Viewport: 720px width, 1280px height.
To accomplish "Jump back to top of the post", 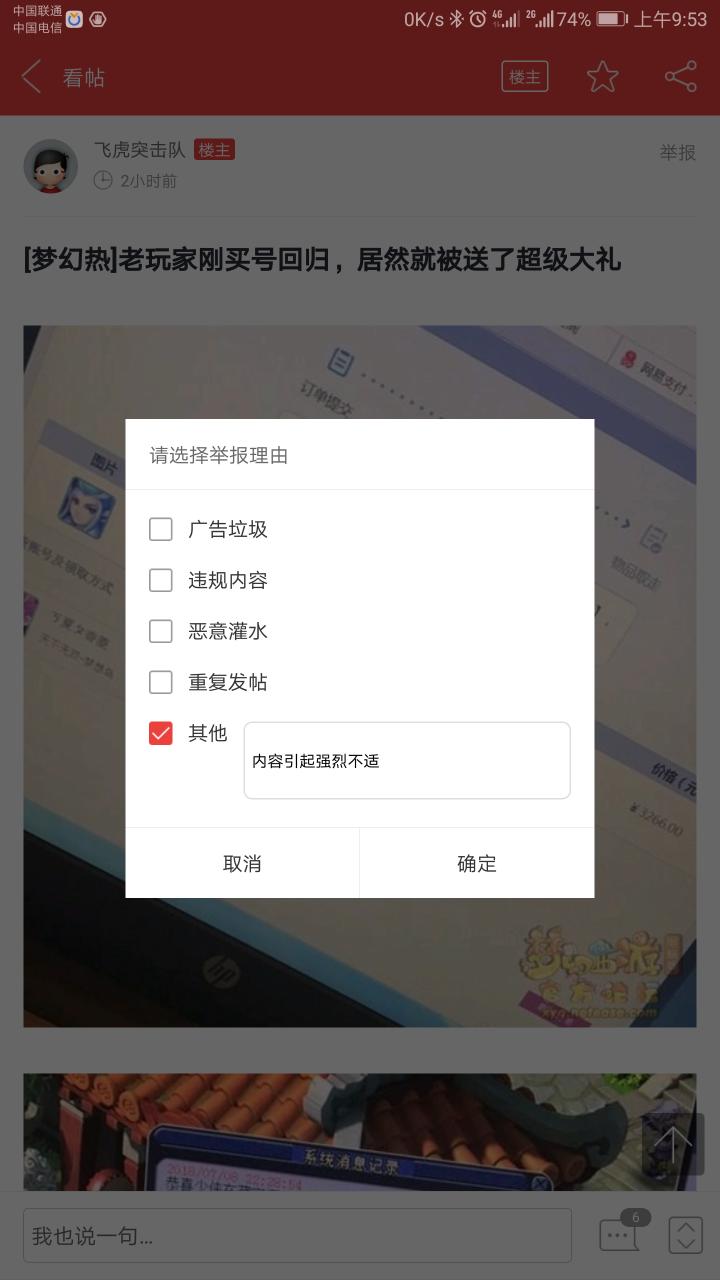I will (673, 1144).
